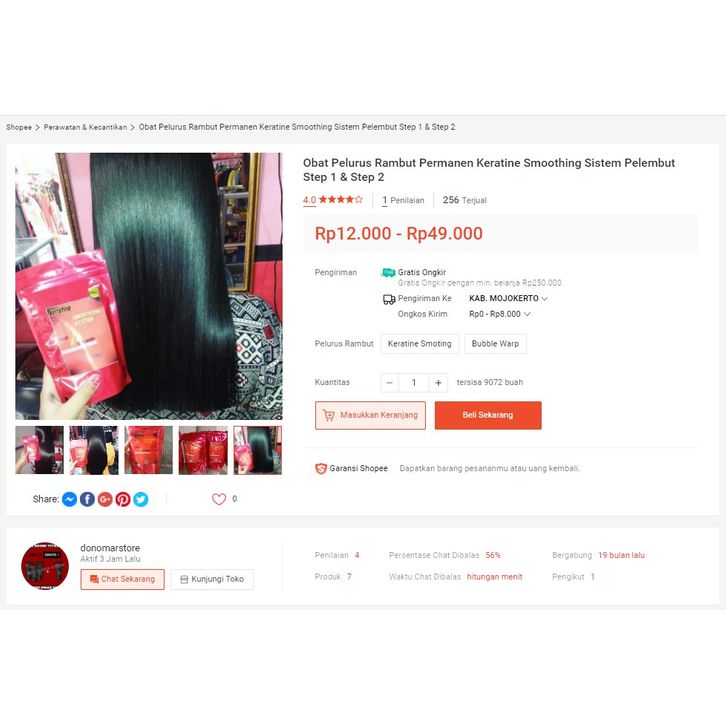The image size is (726, 726).
Task: Tap Masukkan Keranjang to add to cart
Action: click(370, 415)
